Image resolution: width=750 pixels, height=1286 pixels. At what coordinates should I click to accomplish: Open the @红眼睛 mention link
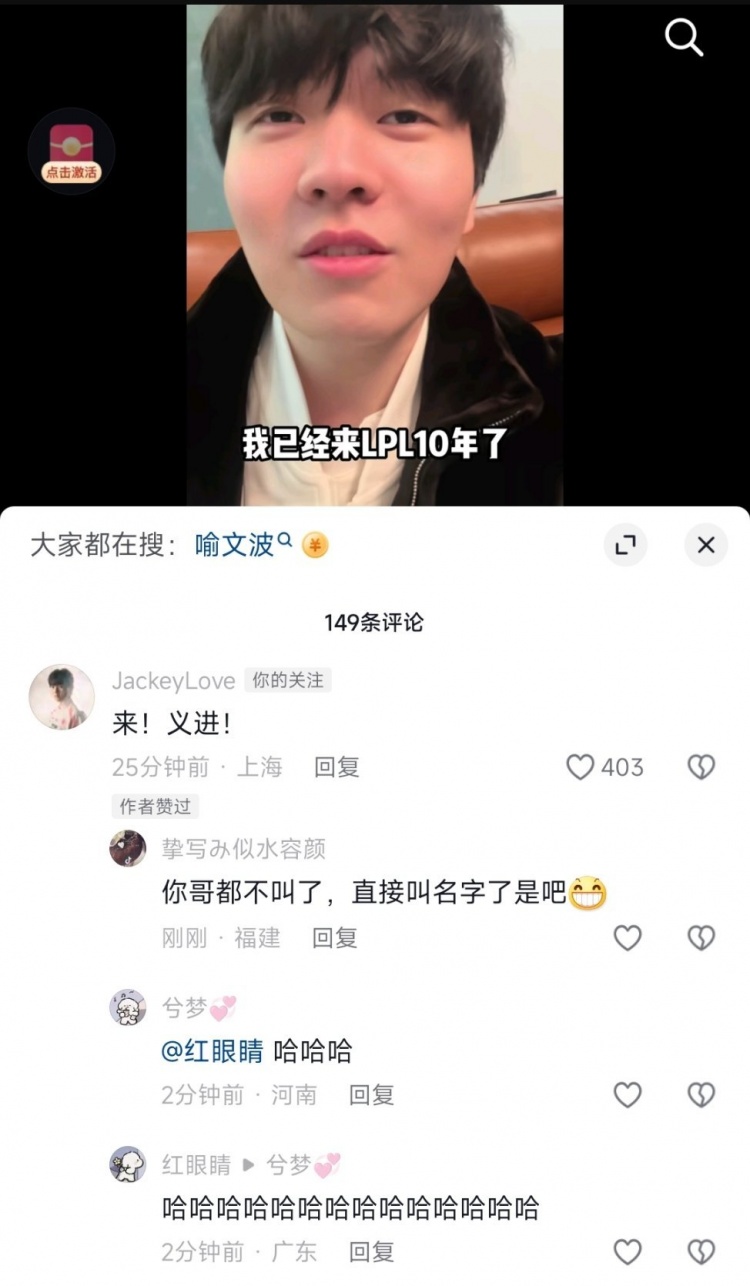[x=212, y=1051]
